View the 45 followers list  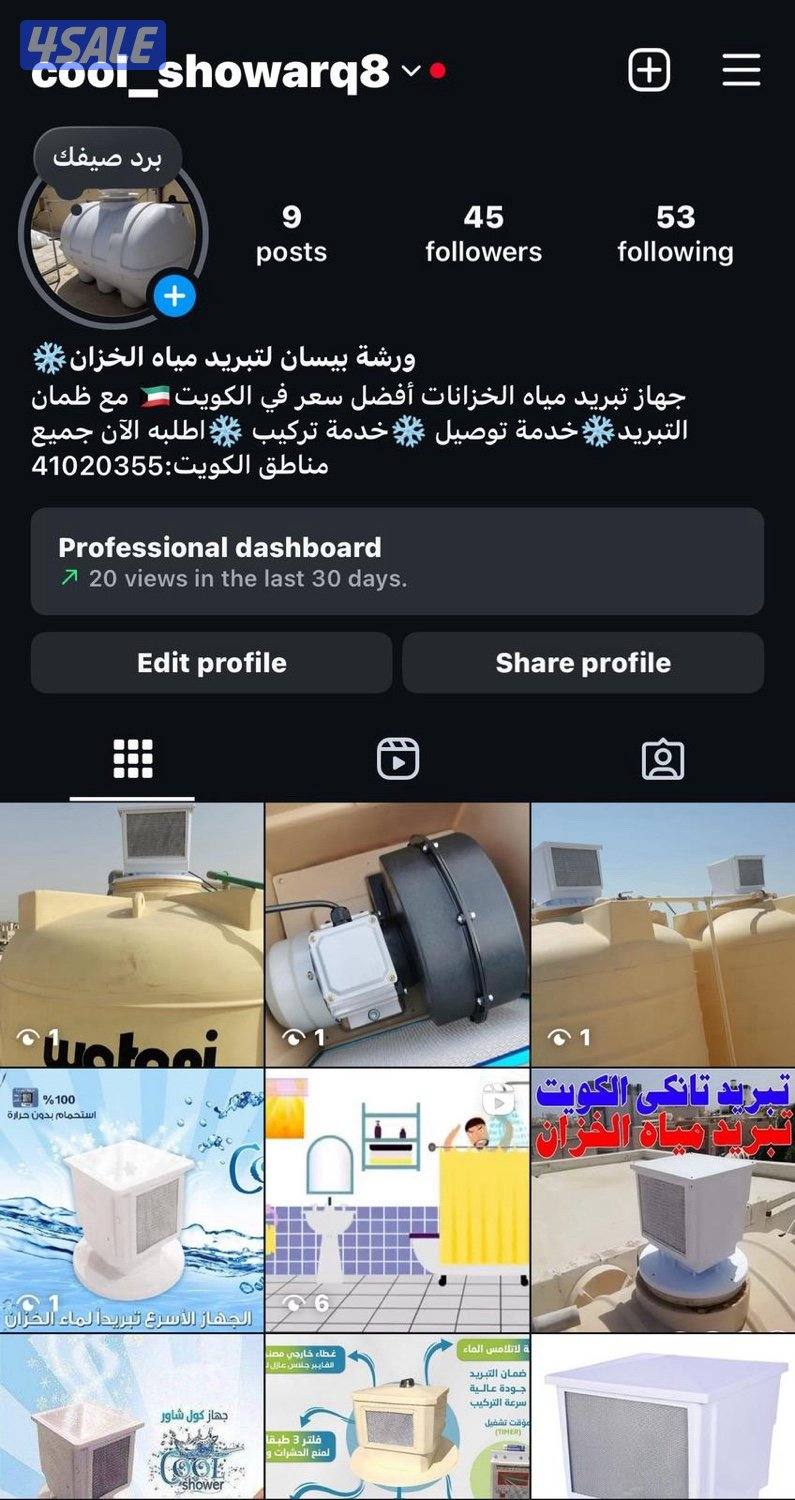[483, 234]
